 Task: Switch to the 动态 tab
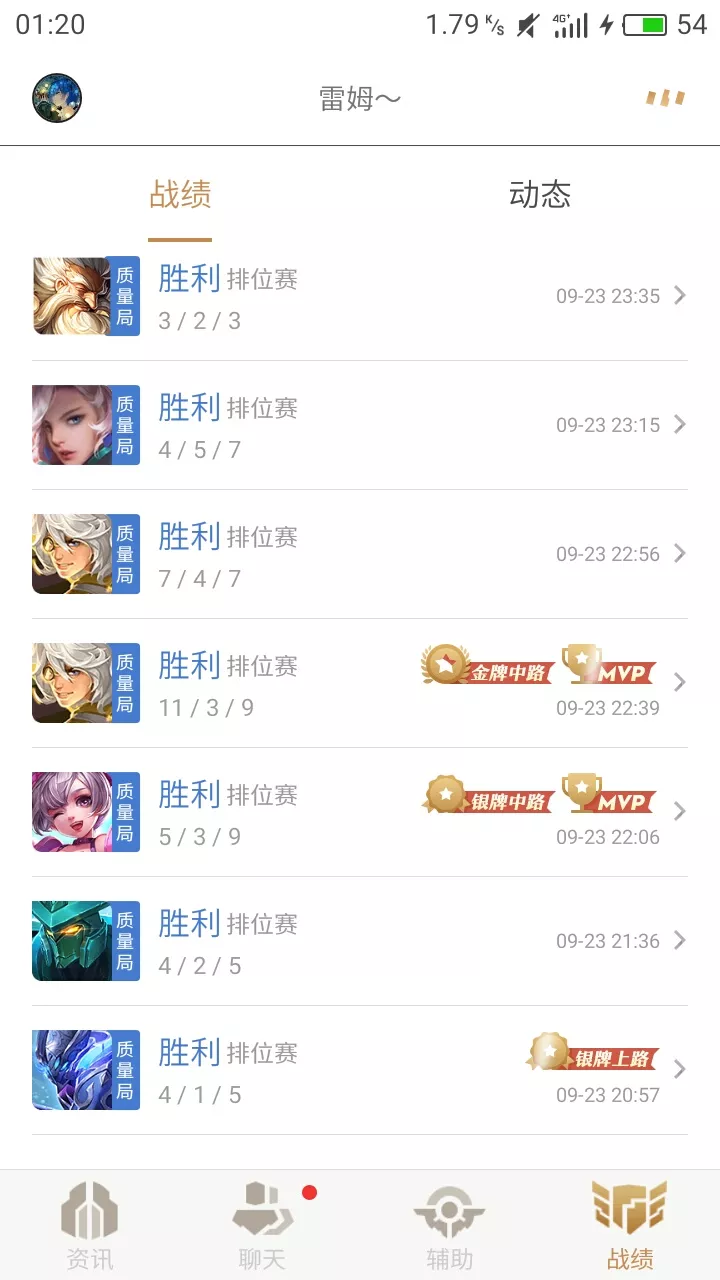[x=539, y=194]
